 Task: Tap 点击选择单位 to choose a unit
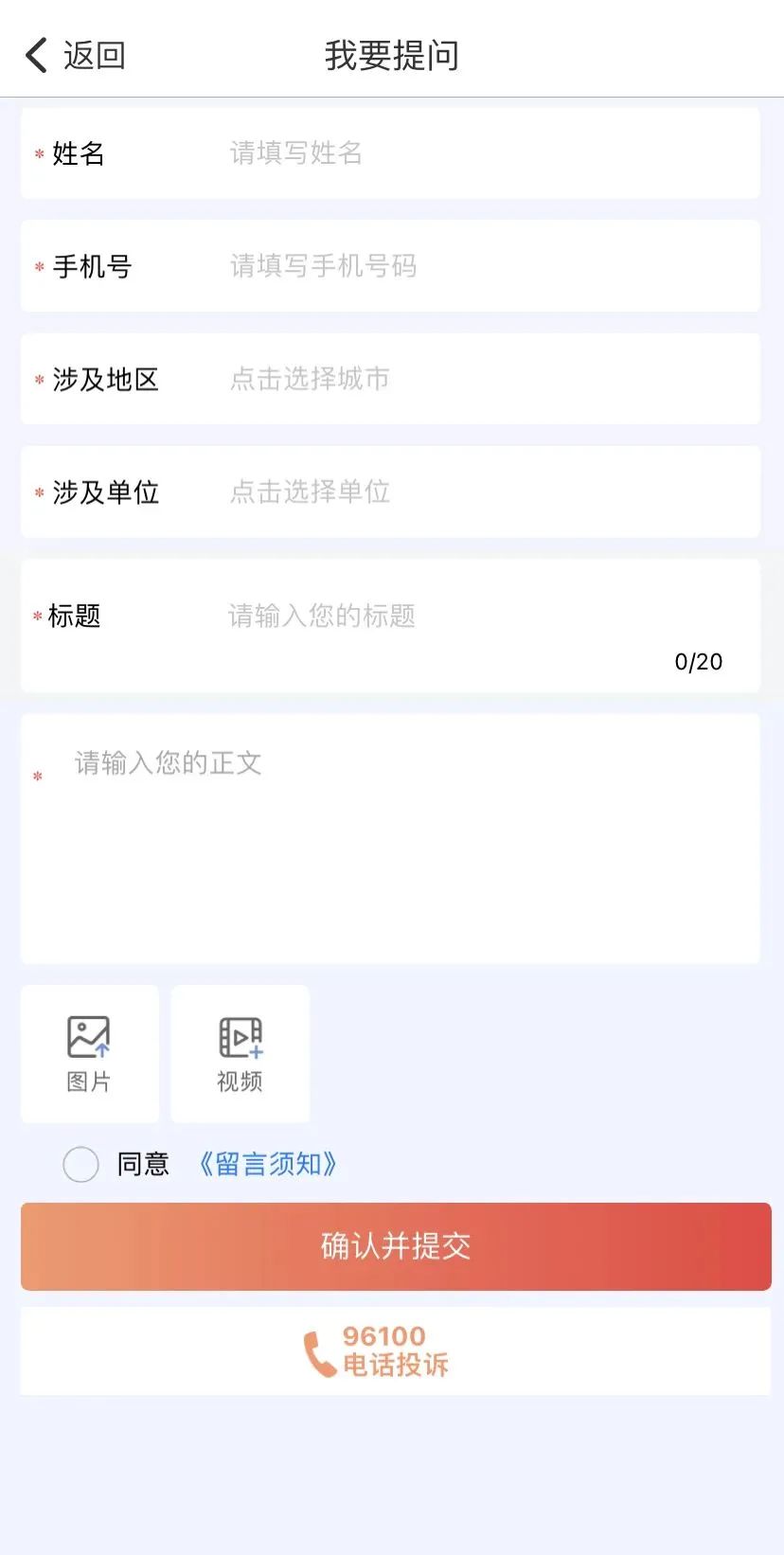click(x=309, y=492)
